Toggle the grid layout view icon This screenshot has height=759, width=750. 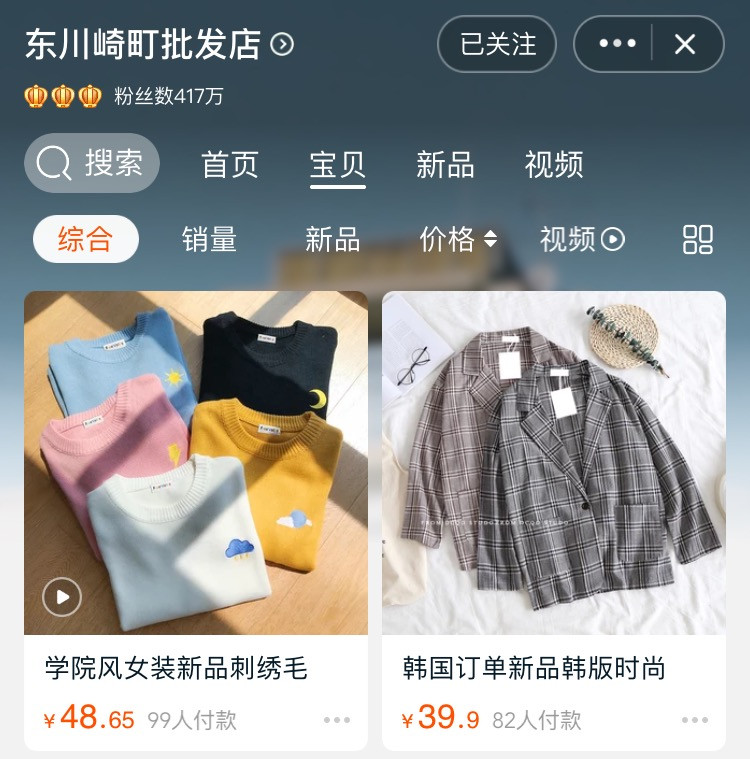pyautogui.click(x=697, y=239)
